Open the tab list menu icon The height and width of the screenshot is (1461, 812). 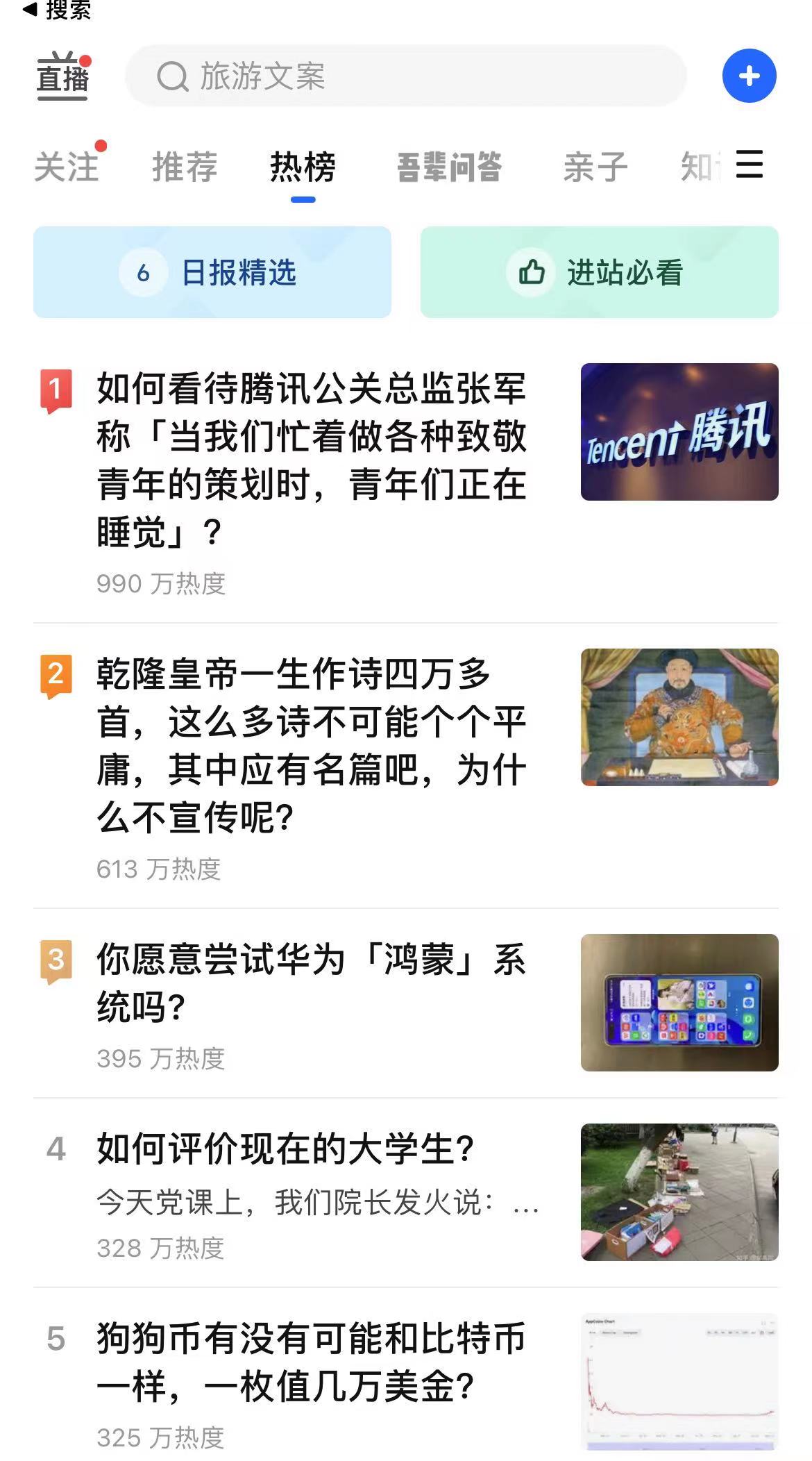click(x=750, y=165)
